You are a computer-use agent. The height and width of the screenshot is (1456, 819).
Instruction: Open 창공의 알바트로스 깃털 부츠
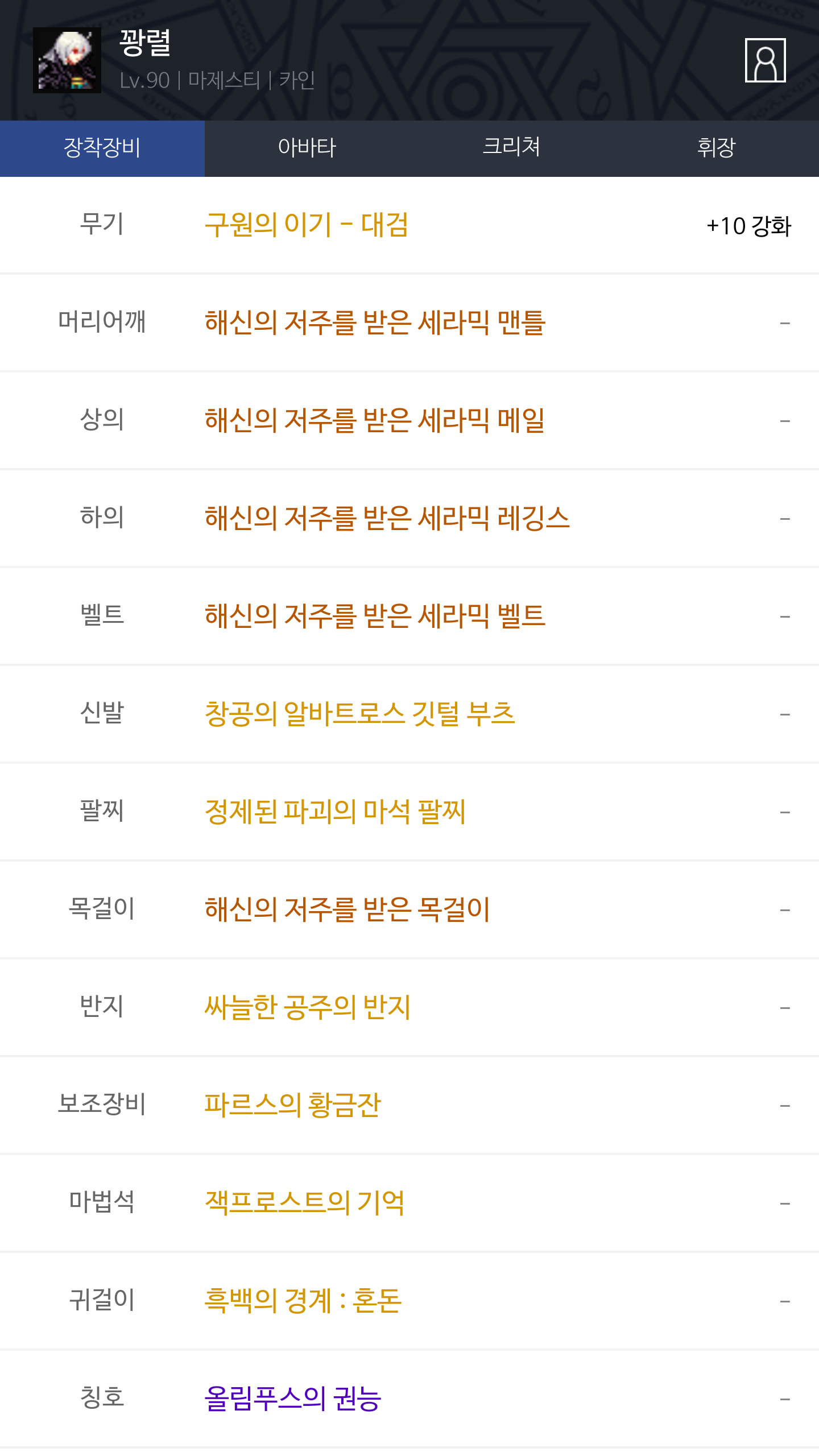(359, 714)
